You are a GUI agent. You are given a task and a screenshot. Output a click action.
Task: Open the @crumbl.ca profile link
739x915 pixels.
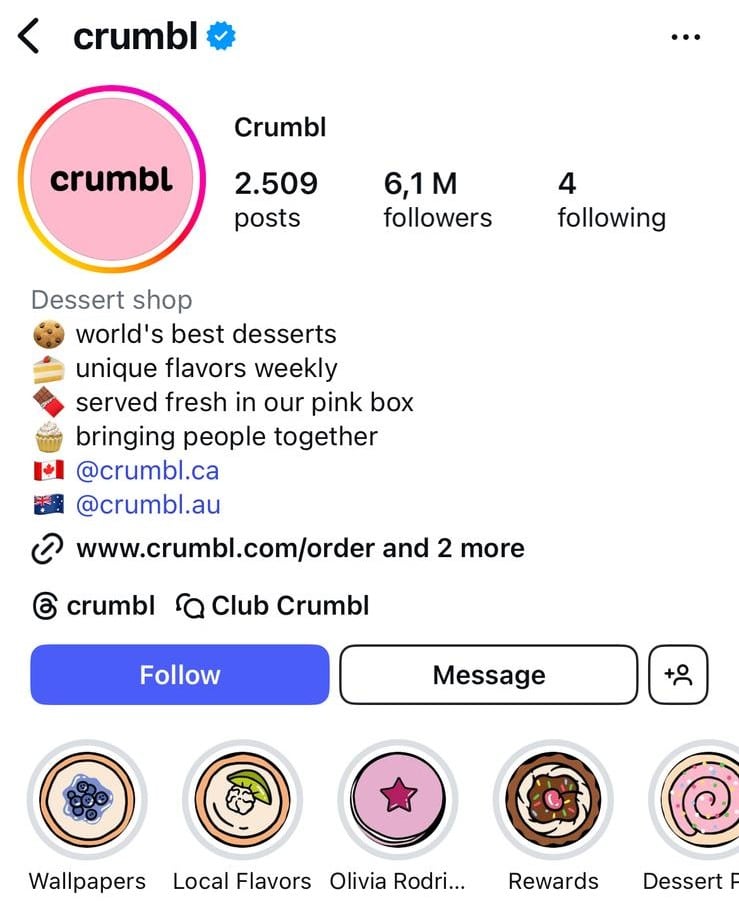pos(147,470)
